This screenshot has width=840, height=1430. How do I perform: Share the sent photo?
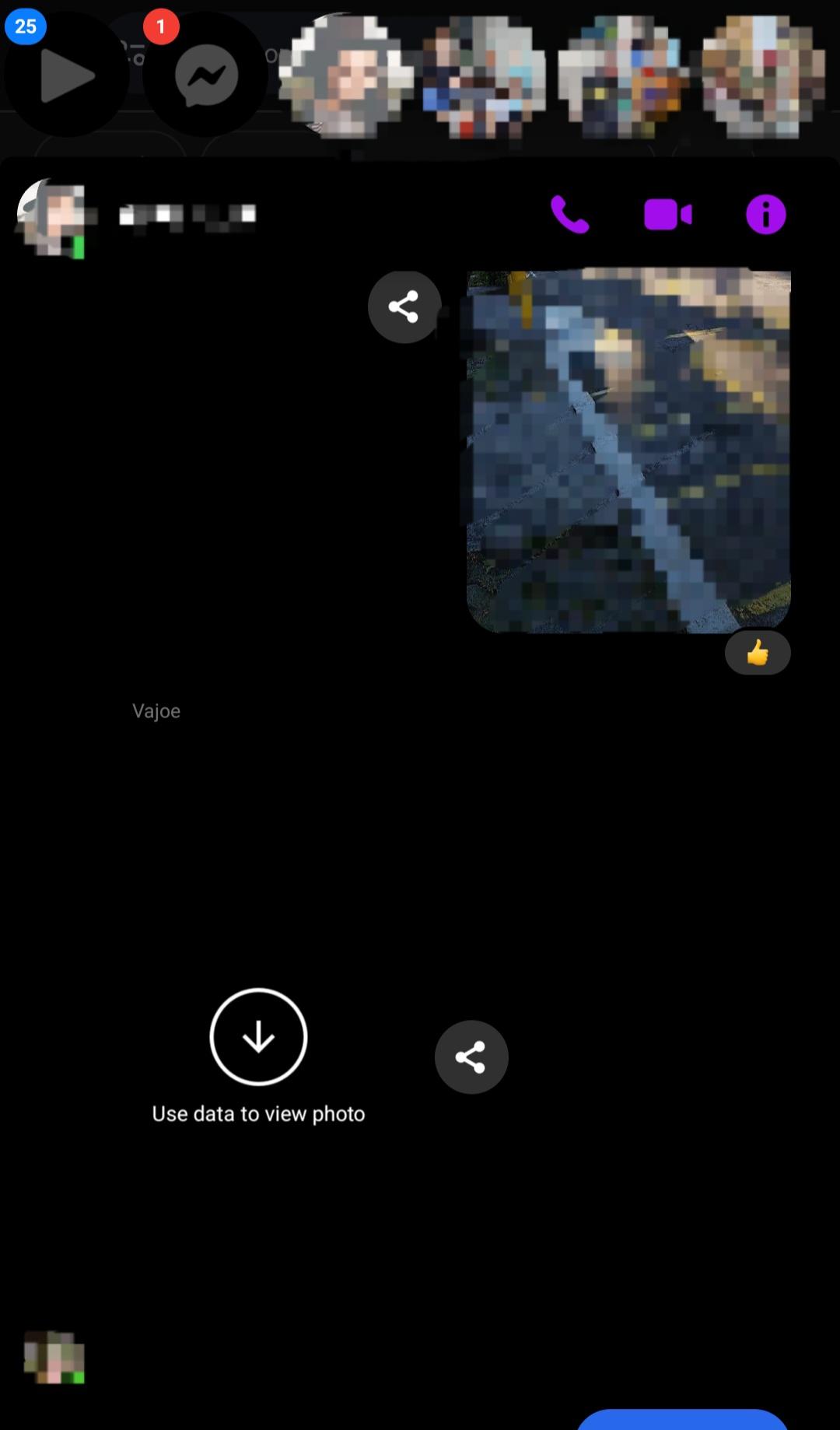pyautogui.click(x=404, y=307)
